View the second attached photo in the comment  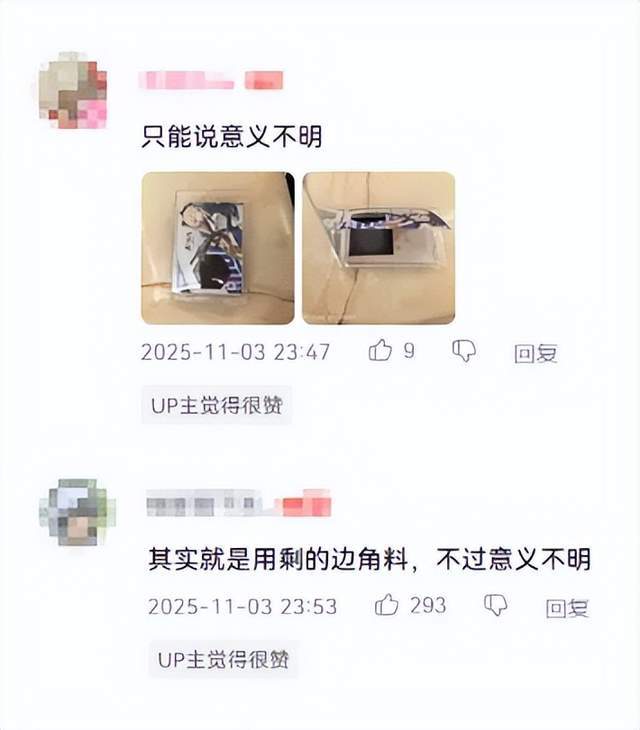pyautogui.click(x=379, y=248)
